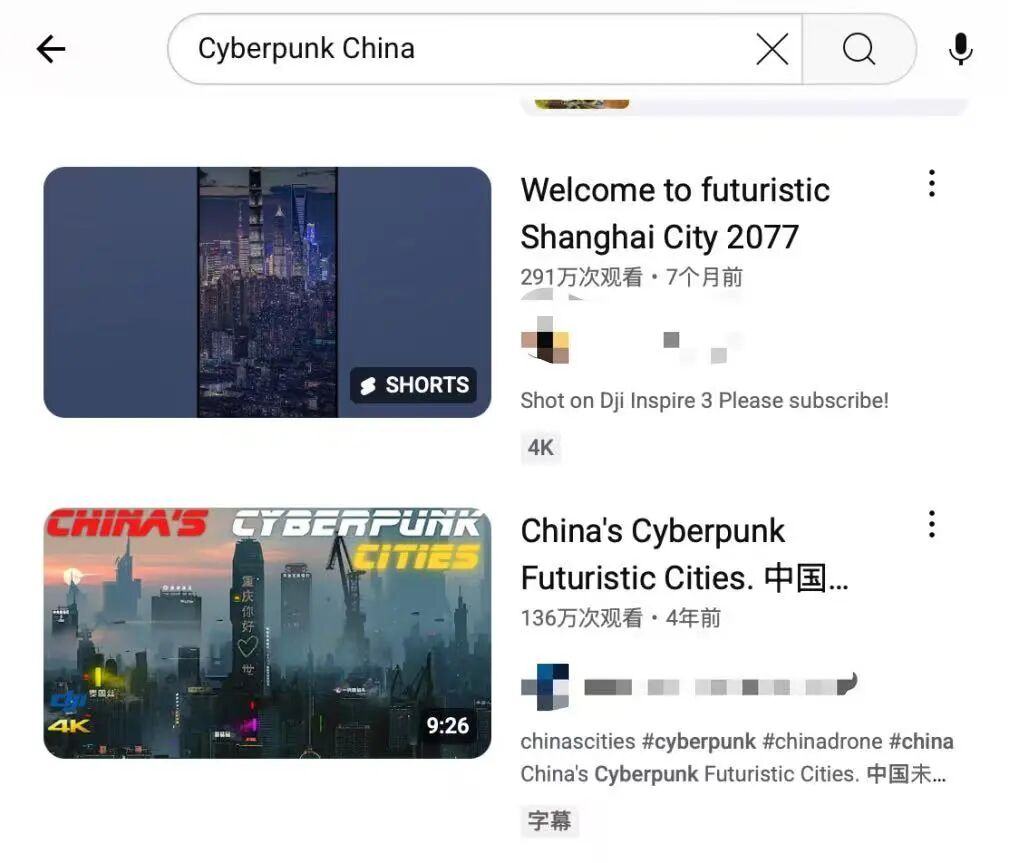The width and height of the screenshot is (1019, 863).
Task: Go back using the arrow icon
Action: tap(50, 49)
